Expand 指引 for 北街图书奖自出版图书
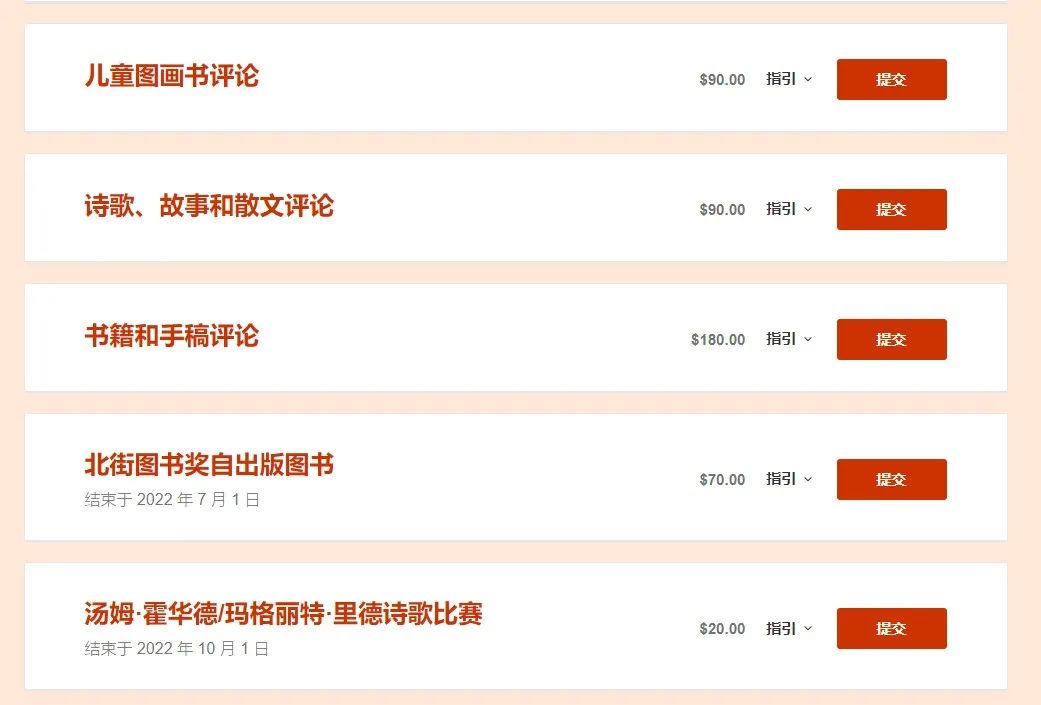Screen dimensions: 1041x705 point(789,479)
